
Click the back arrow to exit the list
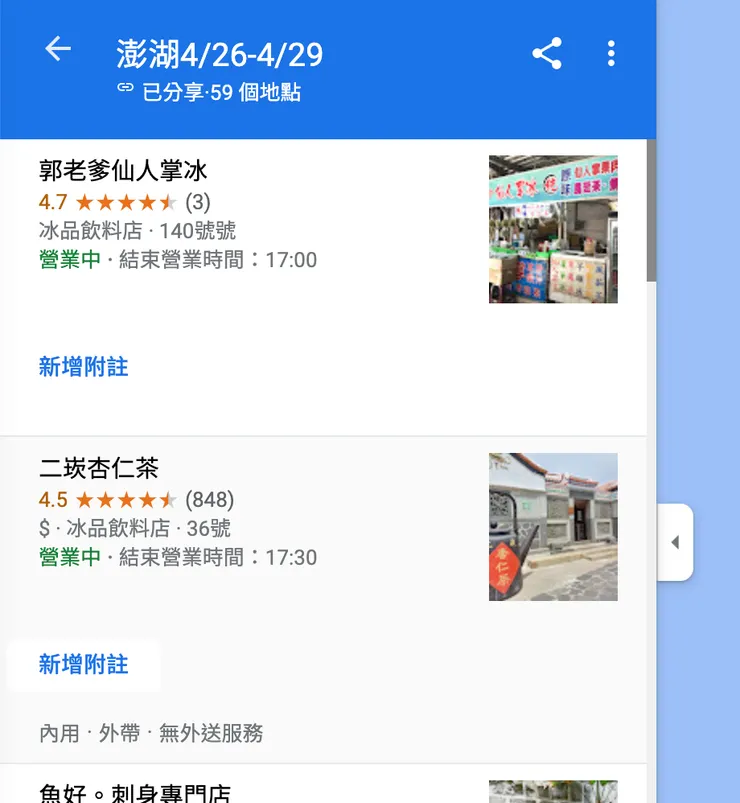point(57,50)
